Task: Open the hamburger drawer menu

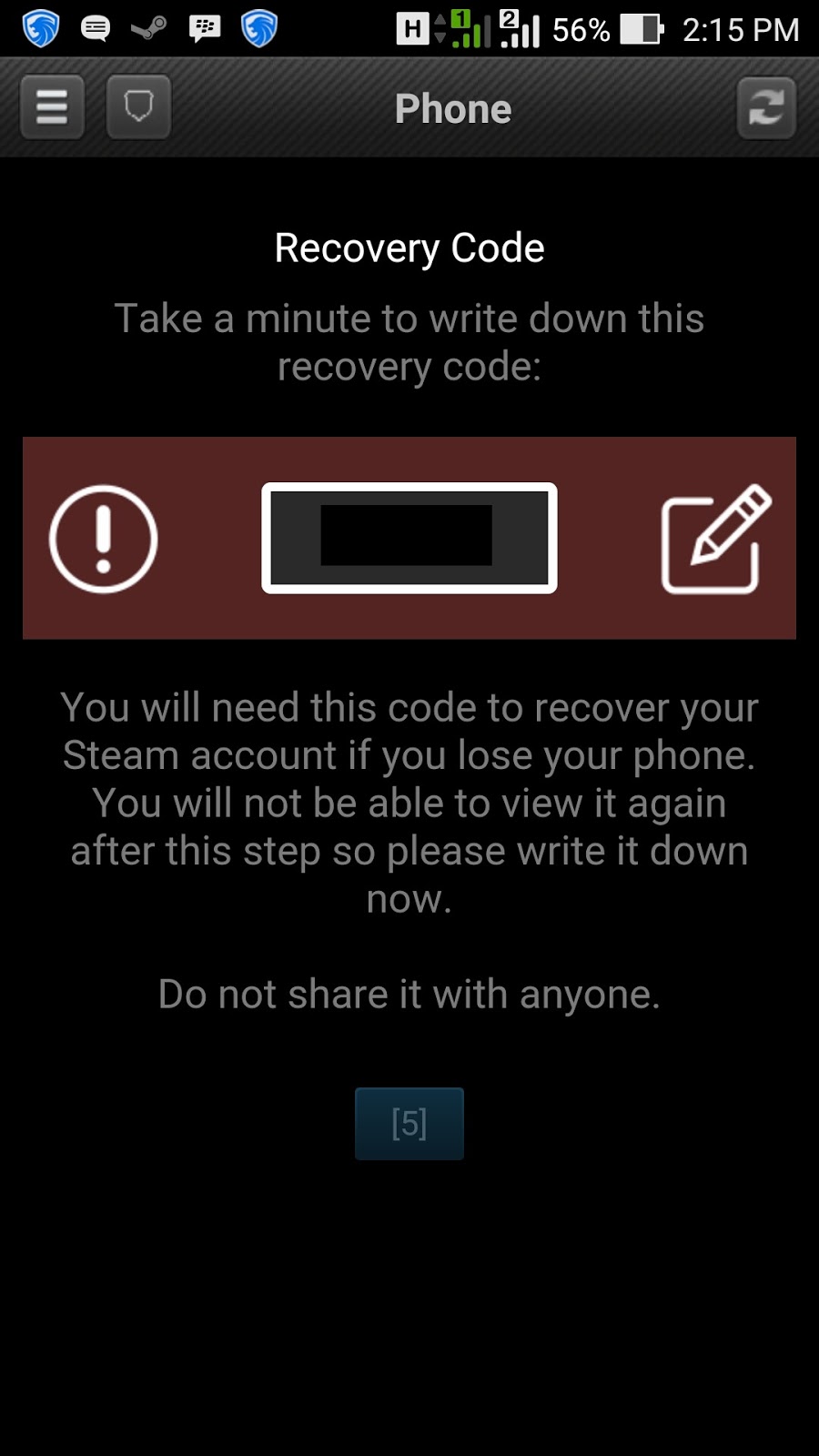Action: coord(52,107)
